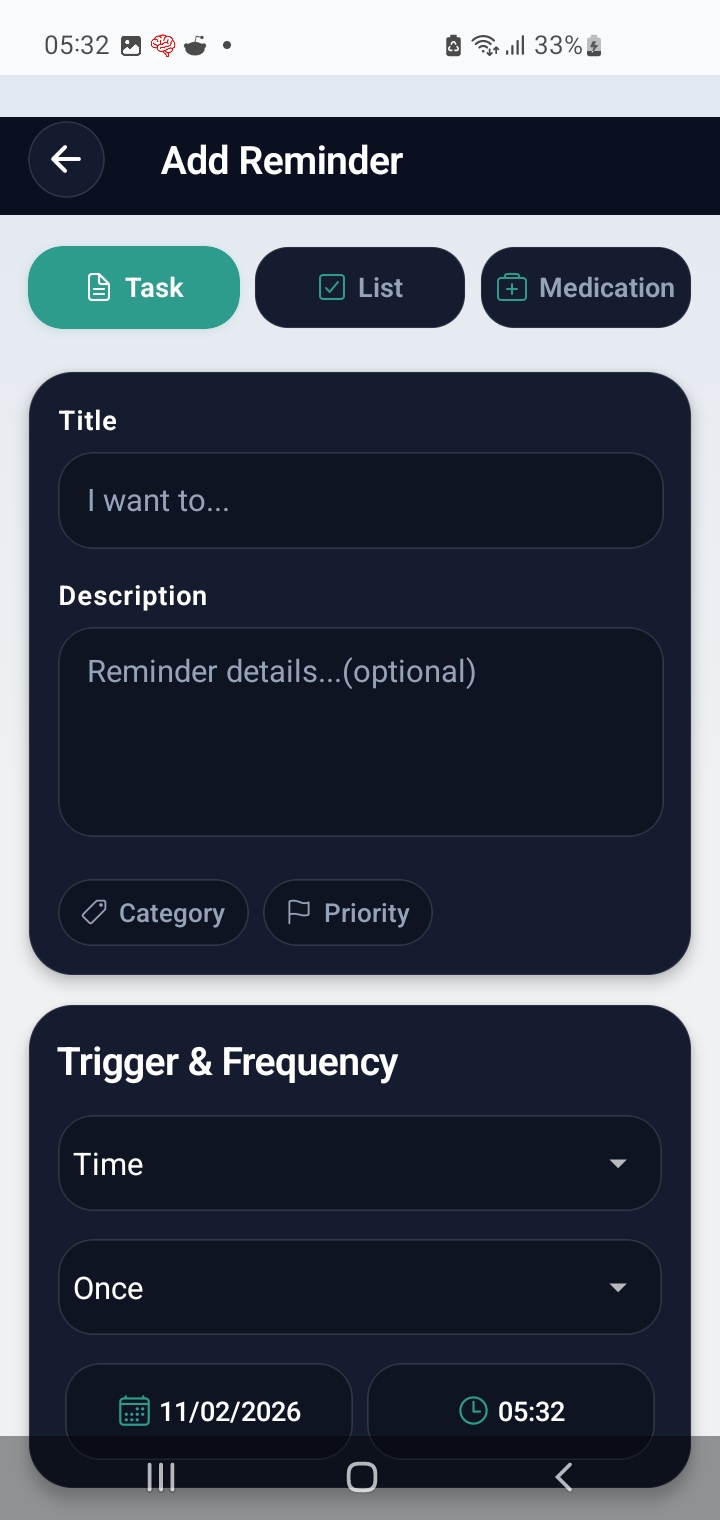Click the calendar icon next to the date

[x=134, y=1411]
